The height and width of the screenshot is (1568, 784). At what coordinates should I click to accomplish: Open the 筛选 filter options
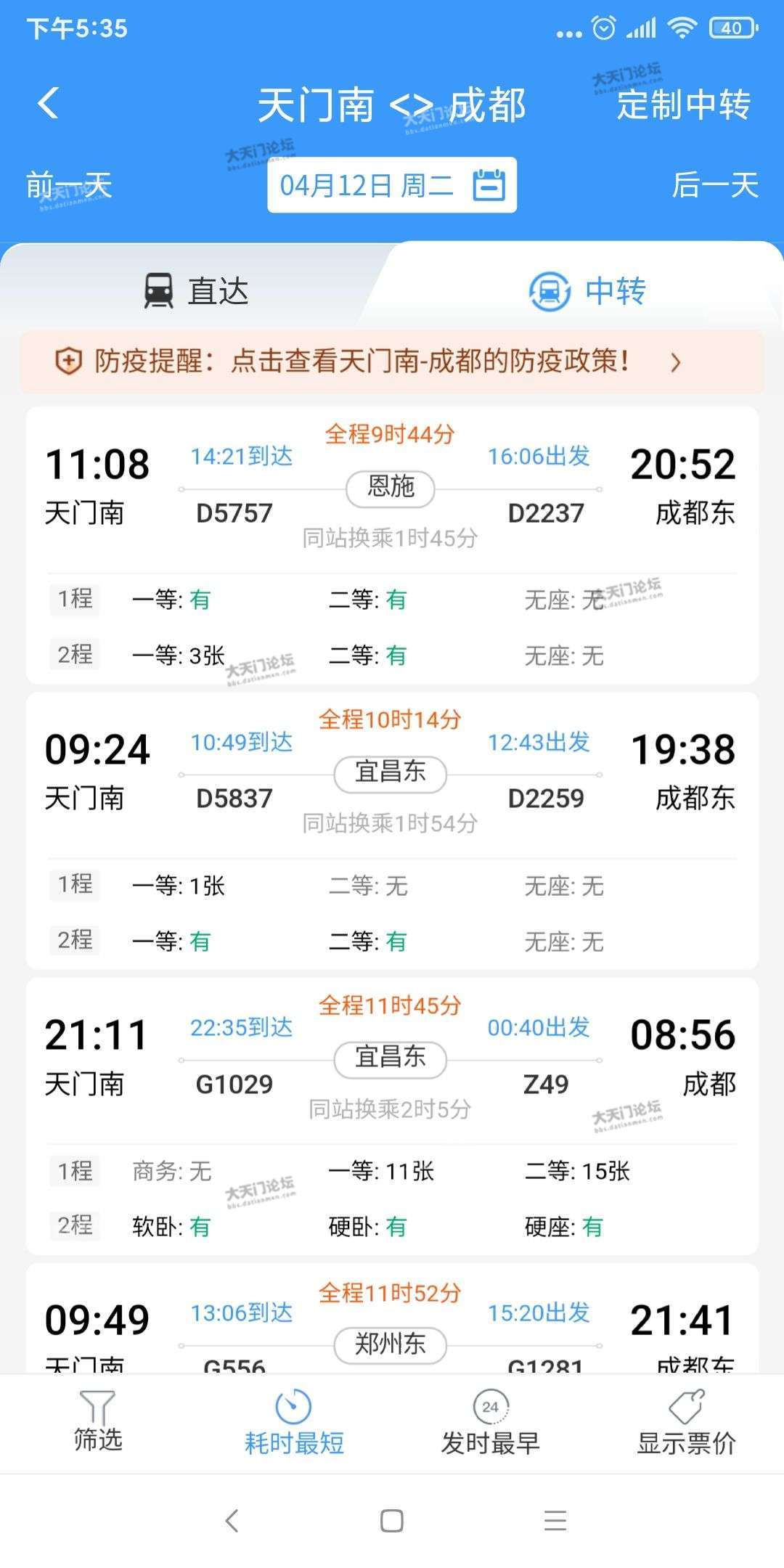(x=98, y=1423)
